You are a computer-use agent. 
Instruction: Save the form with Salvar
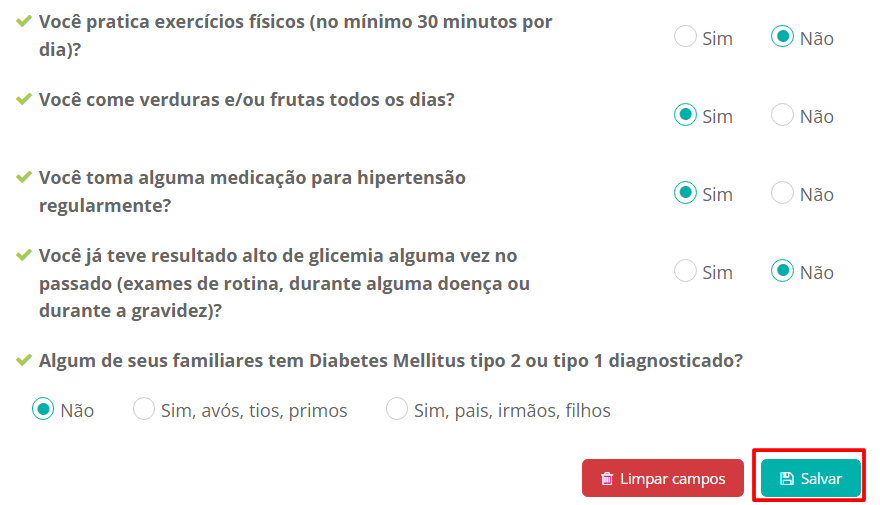pos(810,479)
